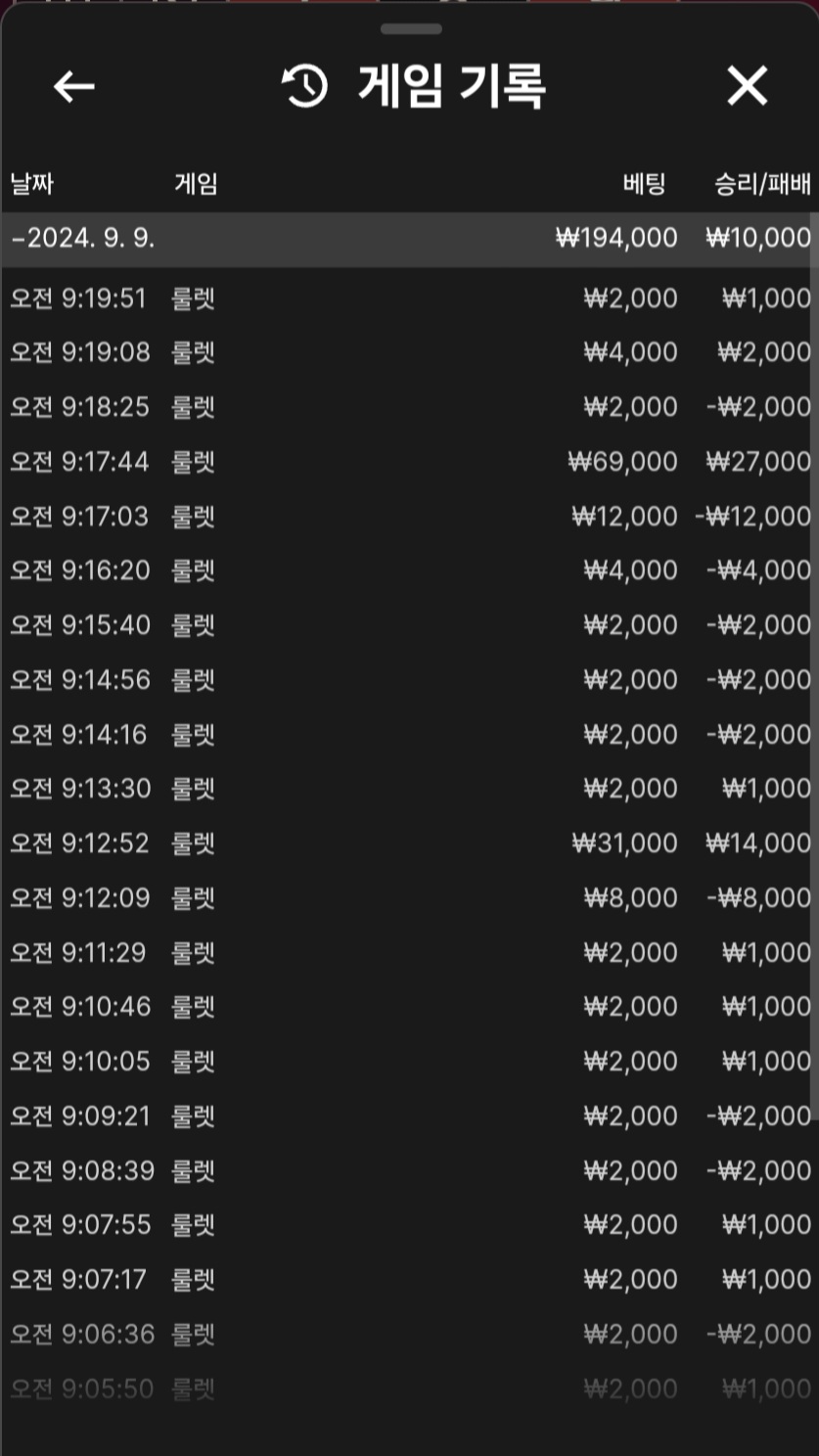Open the 9:19:51 roulette record
This screenshot has width=819, height=1456.
click(x=409, y=298)
